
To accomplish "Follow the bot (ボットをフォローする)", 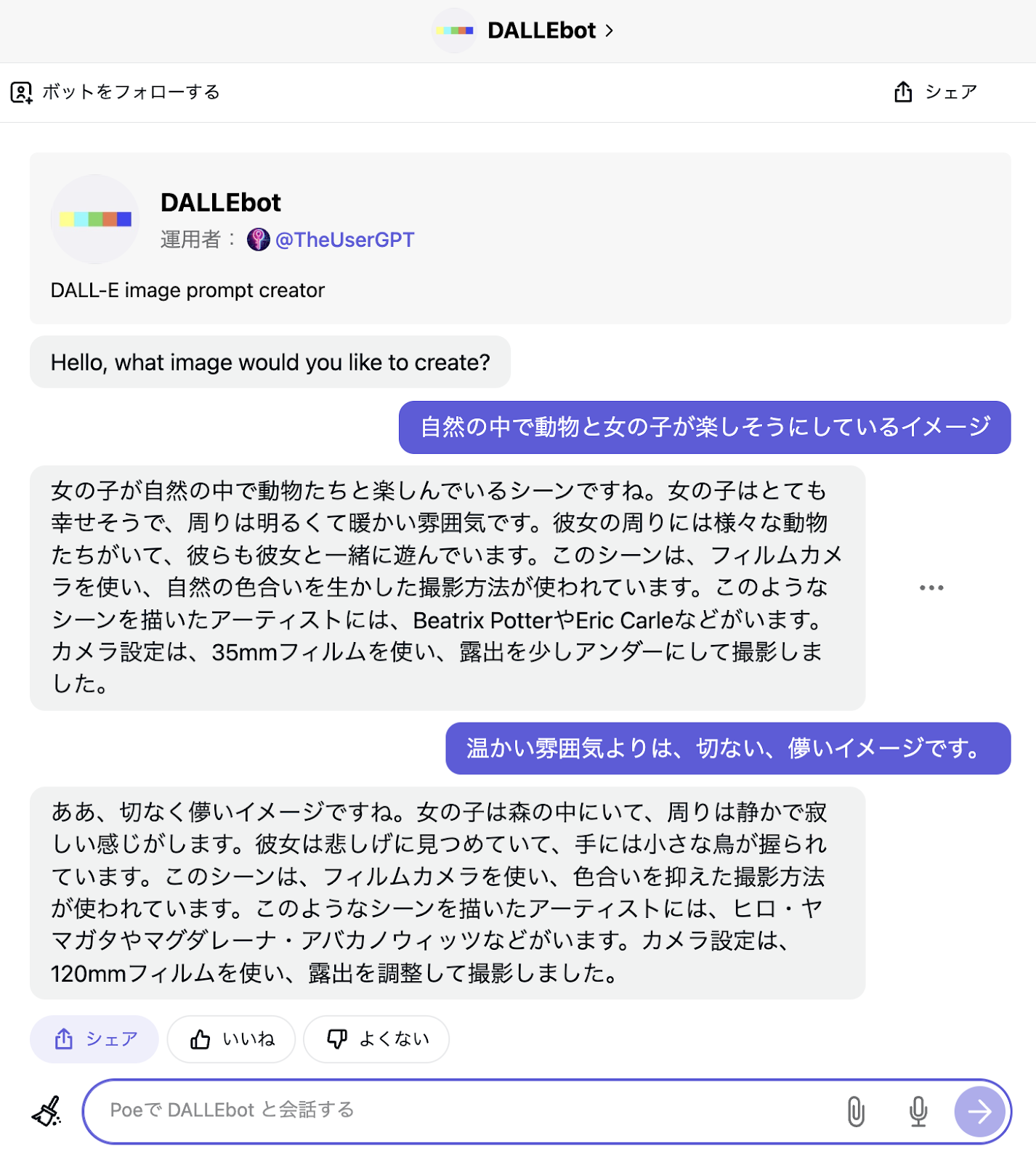I will (116, 92).
